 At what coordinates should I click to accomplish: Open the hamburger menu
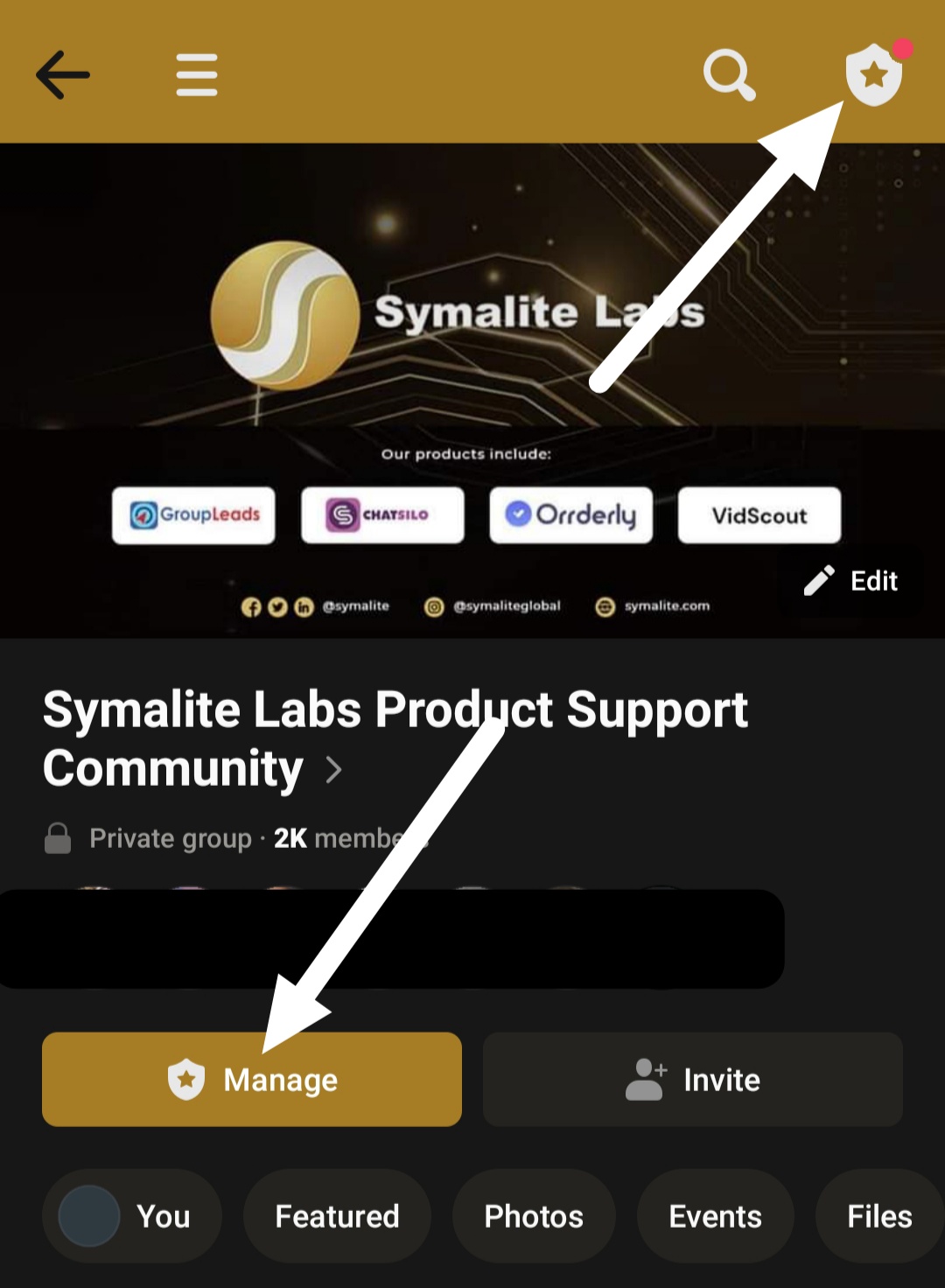click(x=196, y=74)
